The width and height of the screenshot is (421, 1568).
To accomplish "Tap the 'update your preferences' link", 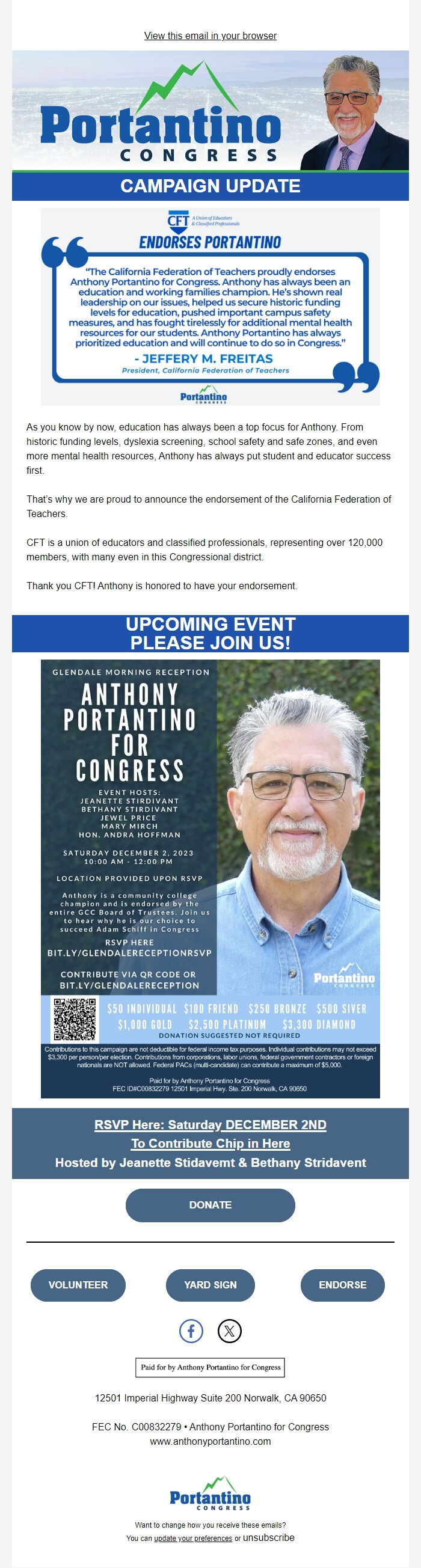I will (x=192, y=1538).
